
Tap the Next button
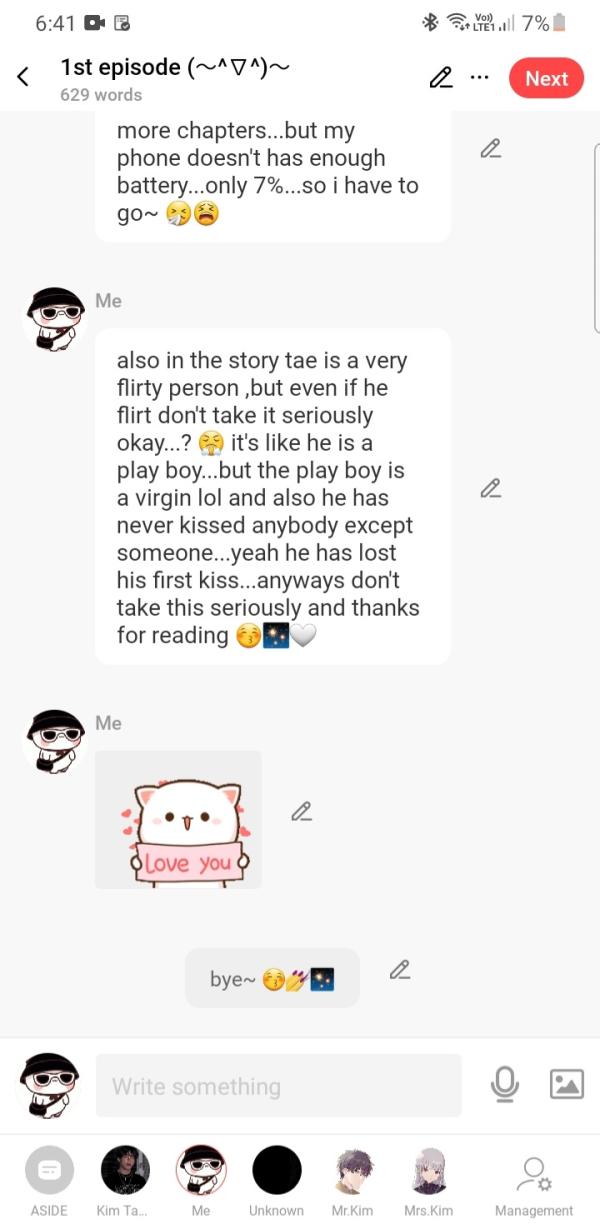[x=546, y=78]
